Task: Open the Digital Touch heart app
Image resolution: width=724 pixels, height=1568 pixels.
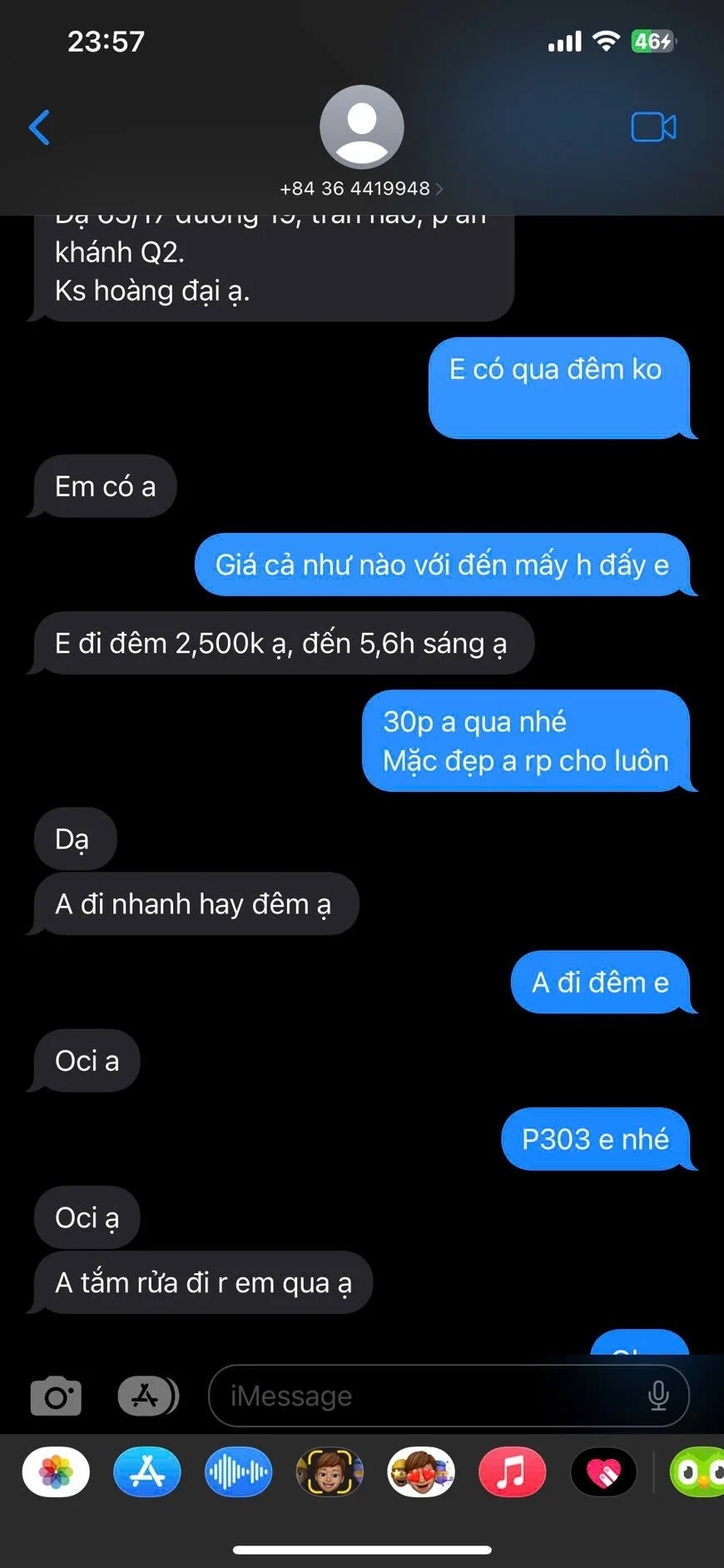Action: coord(604,1472)
